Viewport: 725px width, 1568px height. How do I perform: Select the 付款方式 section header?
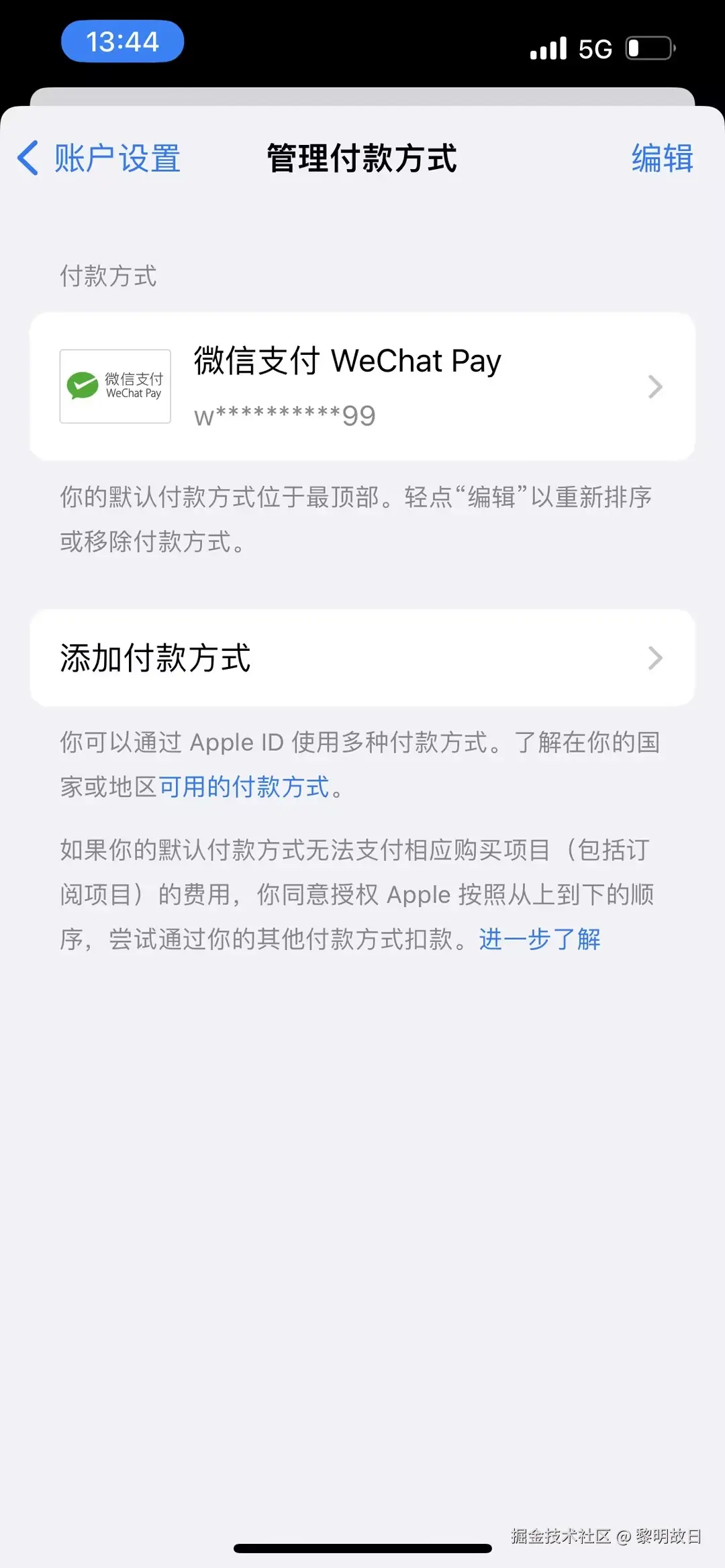pyautogui.click(x=107, y=276)
